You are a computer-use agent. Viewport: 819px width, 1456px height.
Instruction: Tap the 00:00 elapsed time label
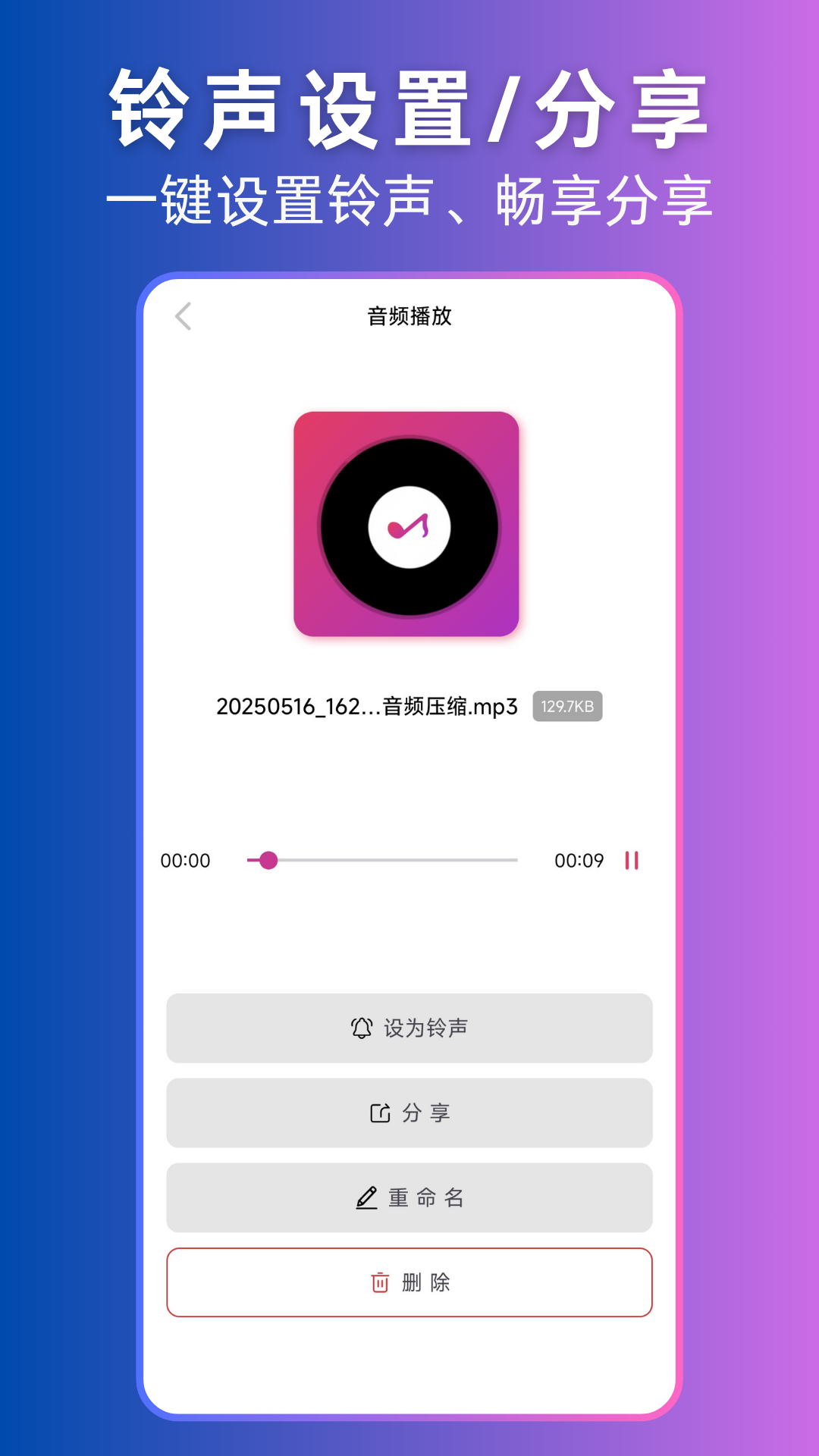pyautogui.click(x=186, y=860)
